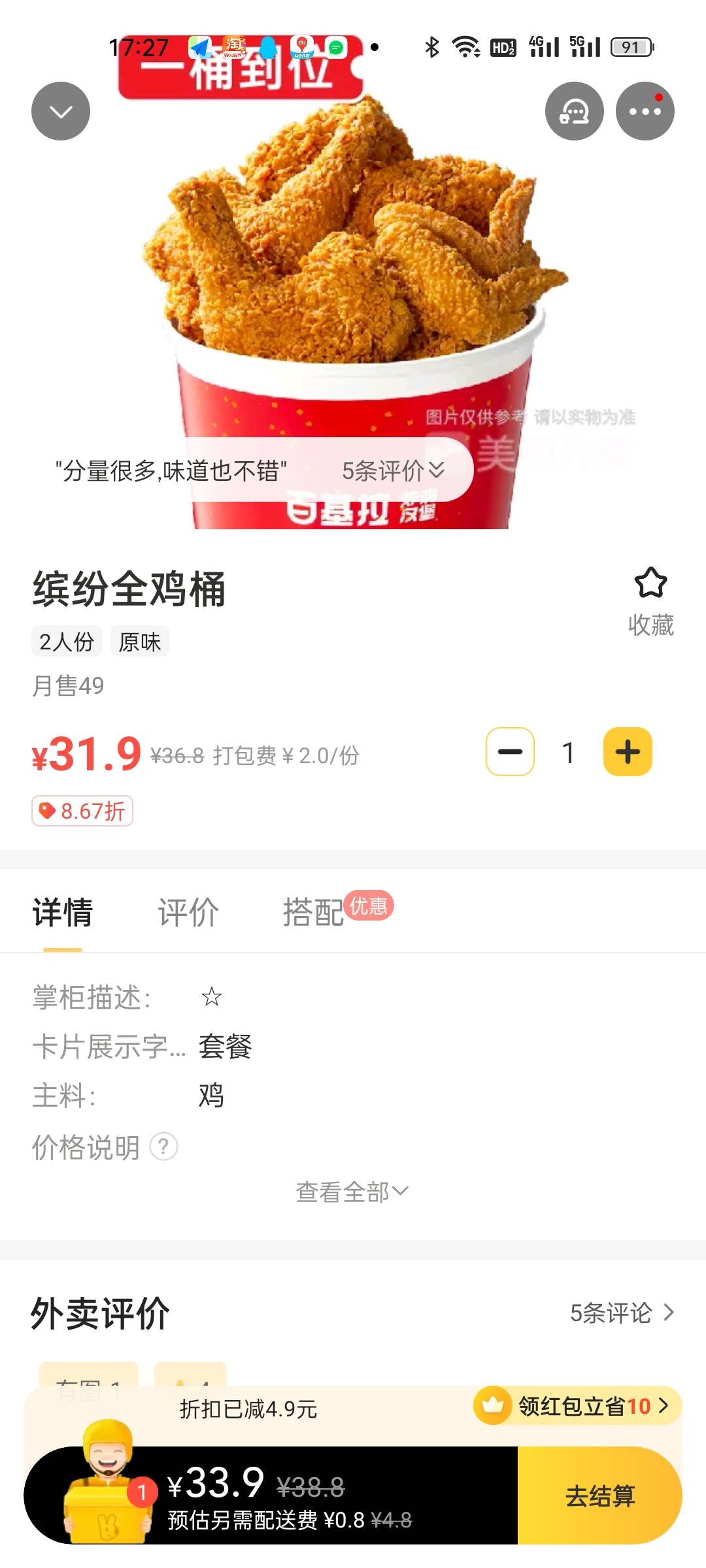The width and height of the screenshot is (706, 1568).
Task: Open customer service headset icon
Action: [574, 111]
